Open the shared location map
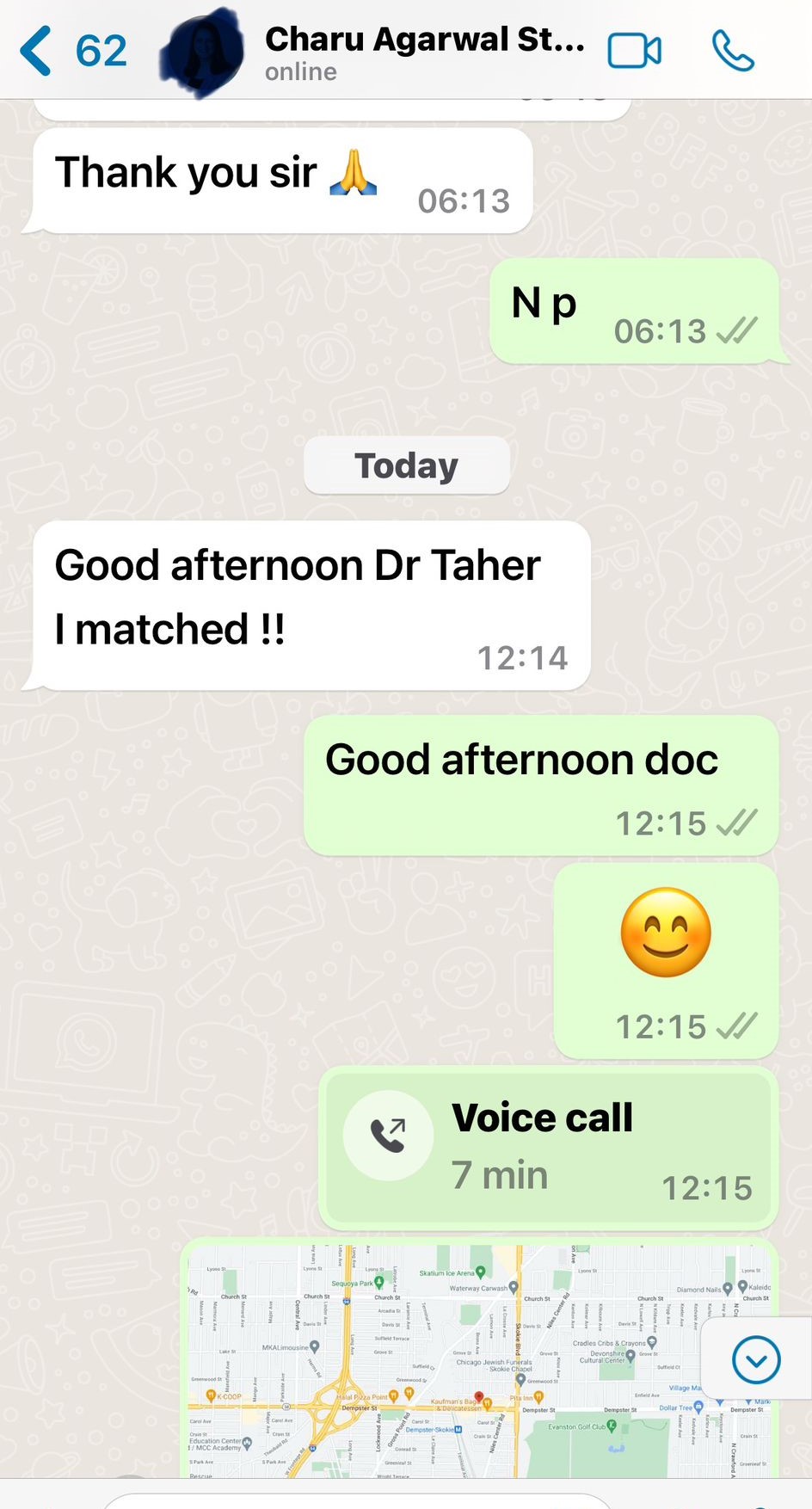Screen dimensions: 812x1509 [447, 1361]
